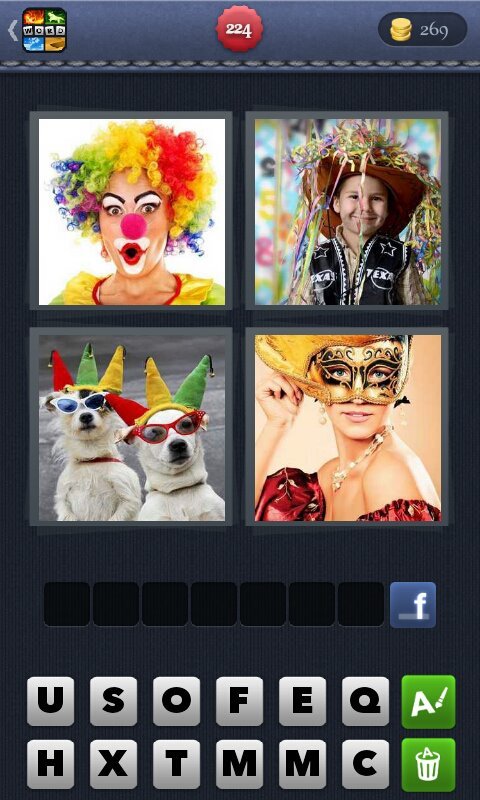
Task: Ask friends on Facebook for help
Action: coord(413,605)
